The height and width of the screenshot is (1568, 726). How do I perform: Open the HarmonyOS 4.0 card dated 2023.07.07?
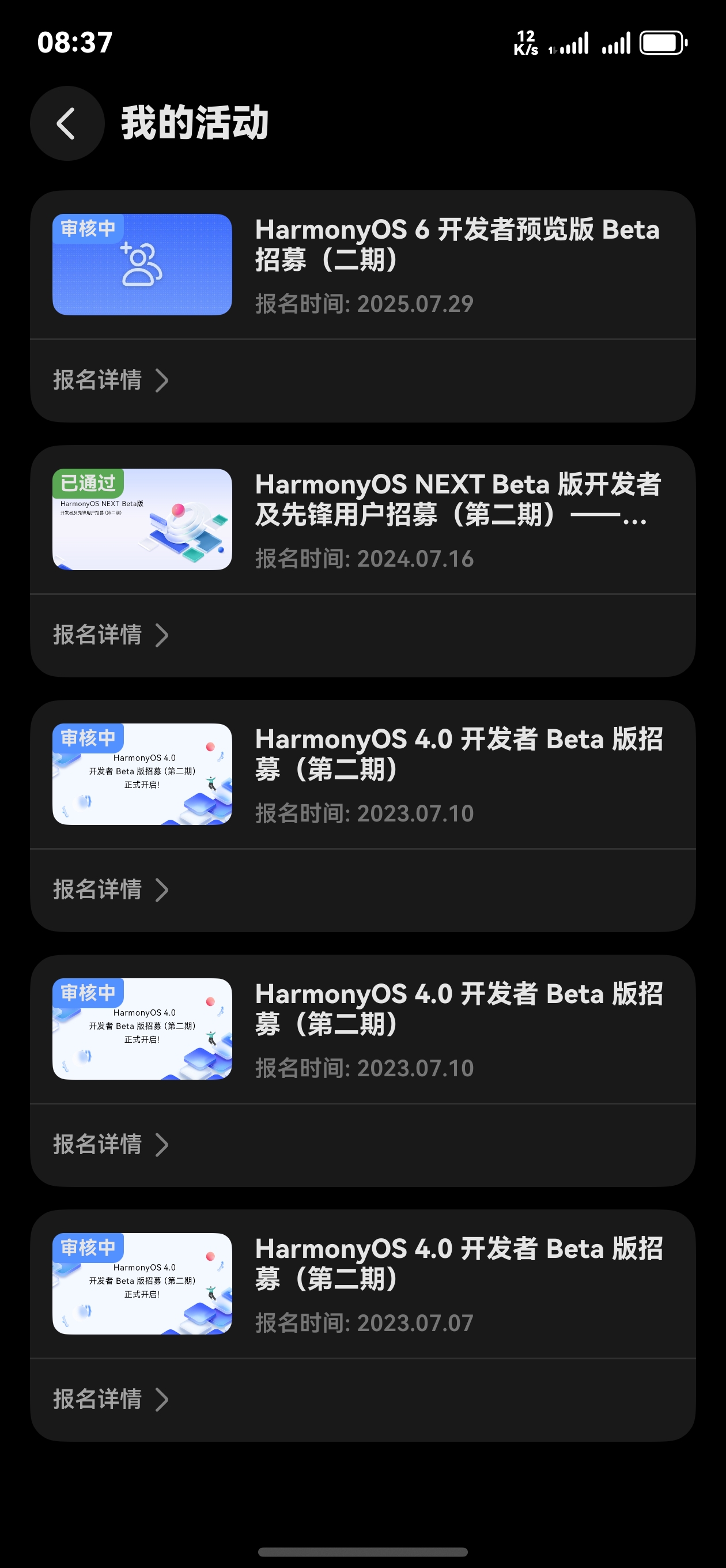click(x=362, y=1284)
